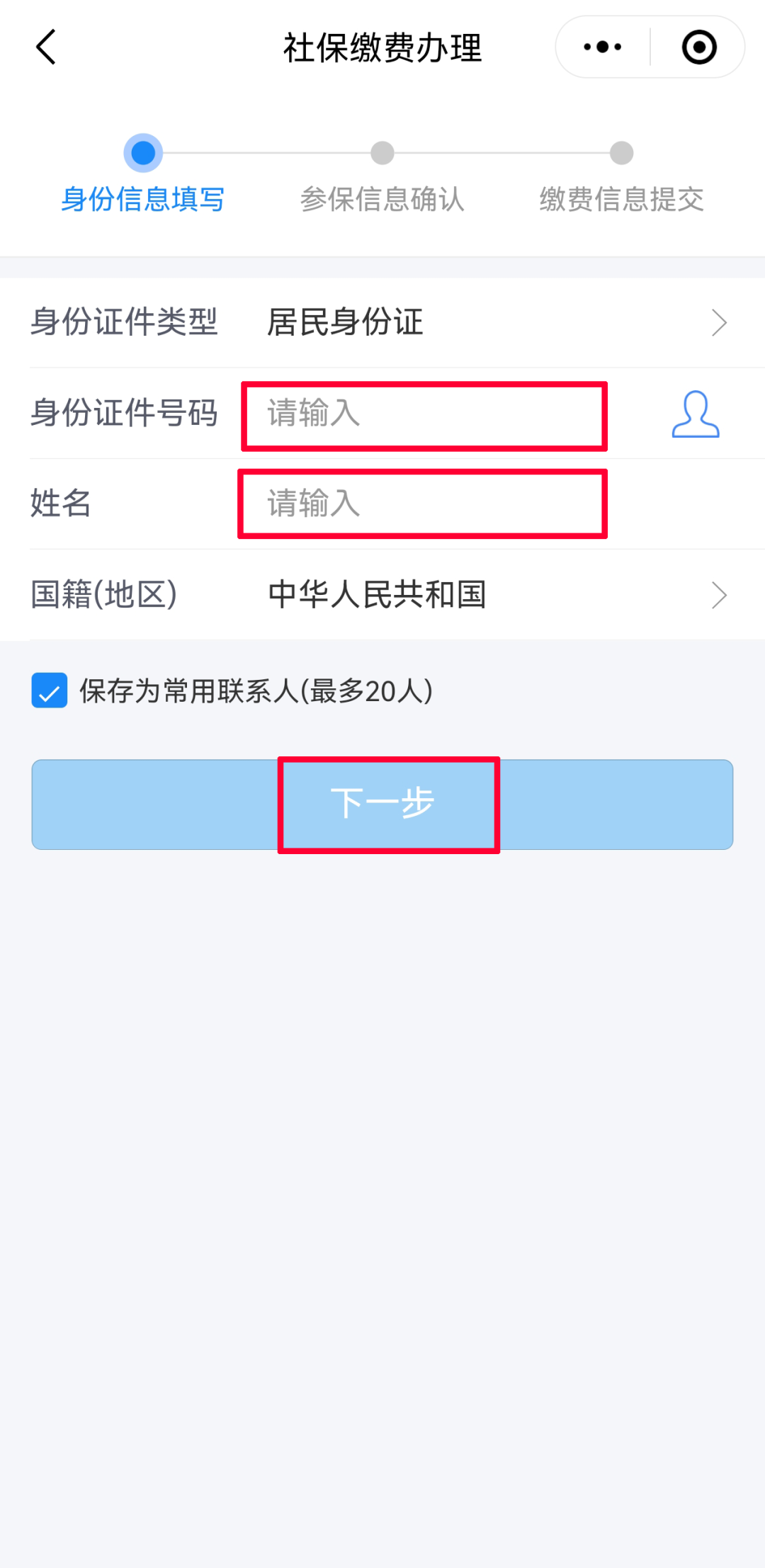The height and width of the screenshot is (1568, 765).
Task: Go back using the top-left arrow
Action: pos(46,47)
